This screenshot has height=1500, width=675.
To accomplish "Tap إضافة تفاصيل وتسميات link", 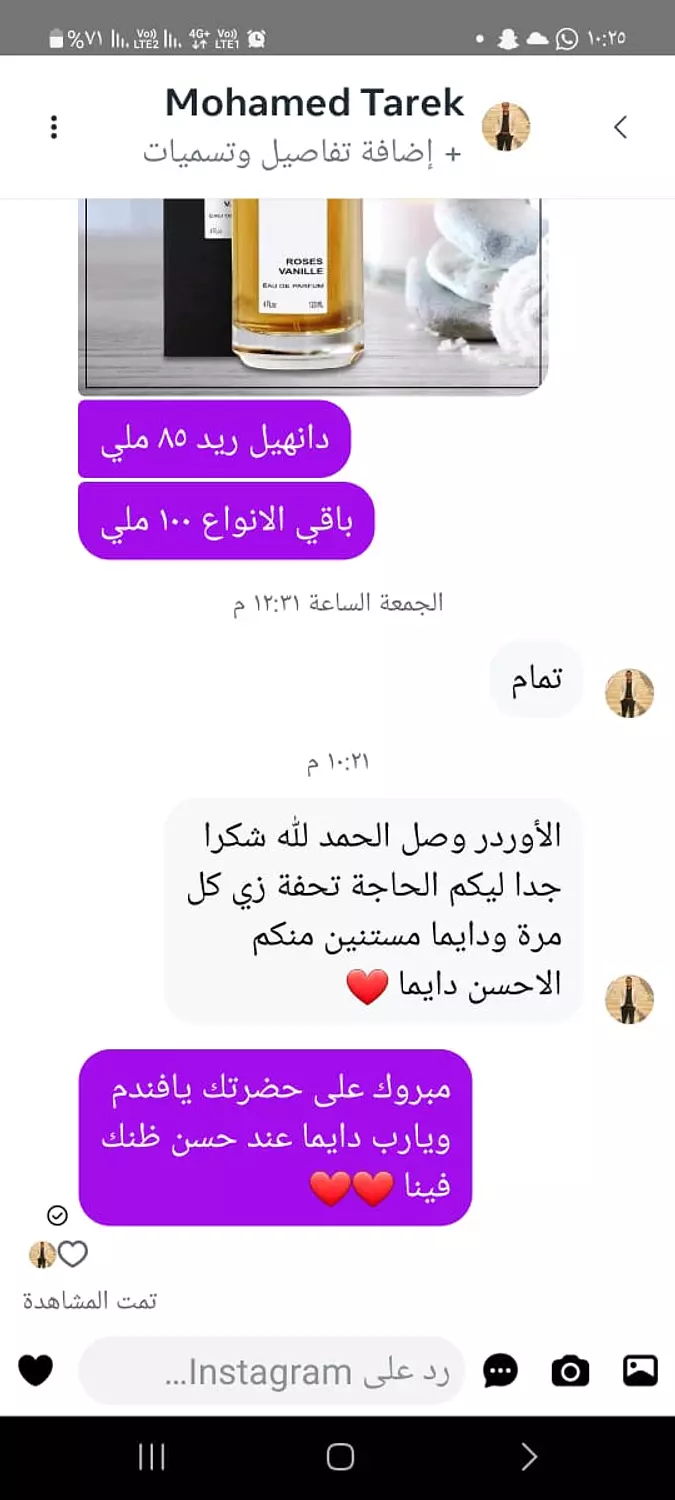I will (x=303, y=153).
